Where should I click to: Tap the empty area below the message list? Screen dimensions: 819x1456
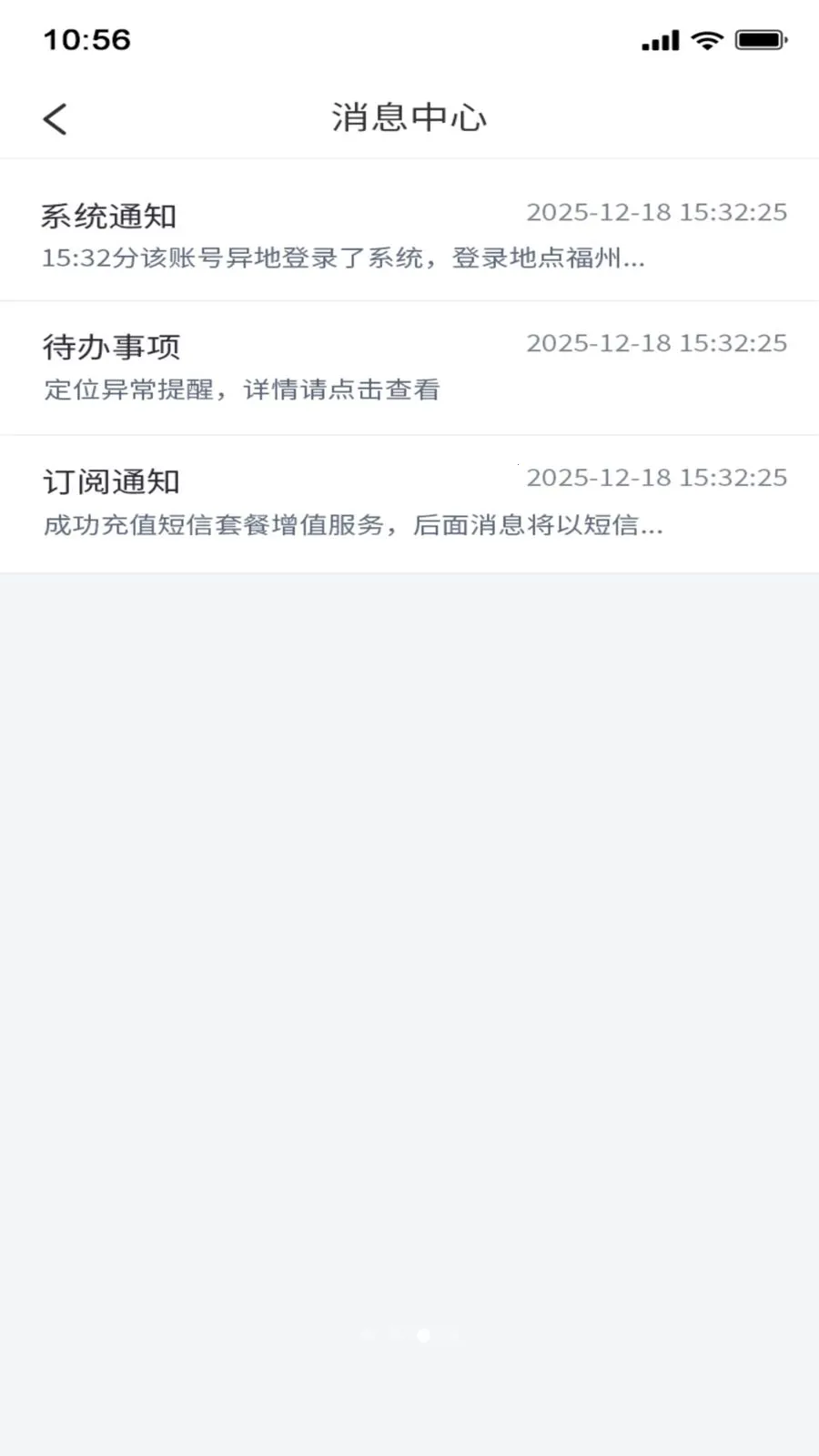[x=409, y=910]
